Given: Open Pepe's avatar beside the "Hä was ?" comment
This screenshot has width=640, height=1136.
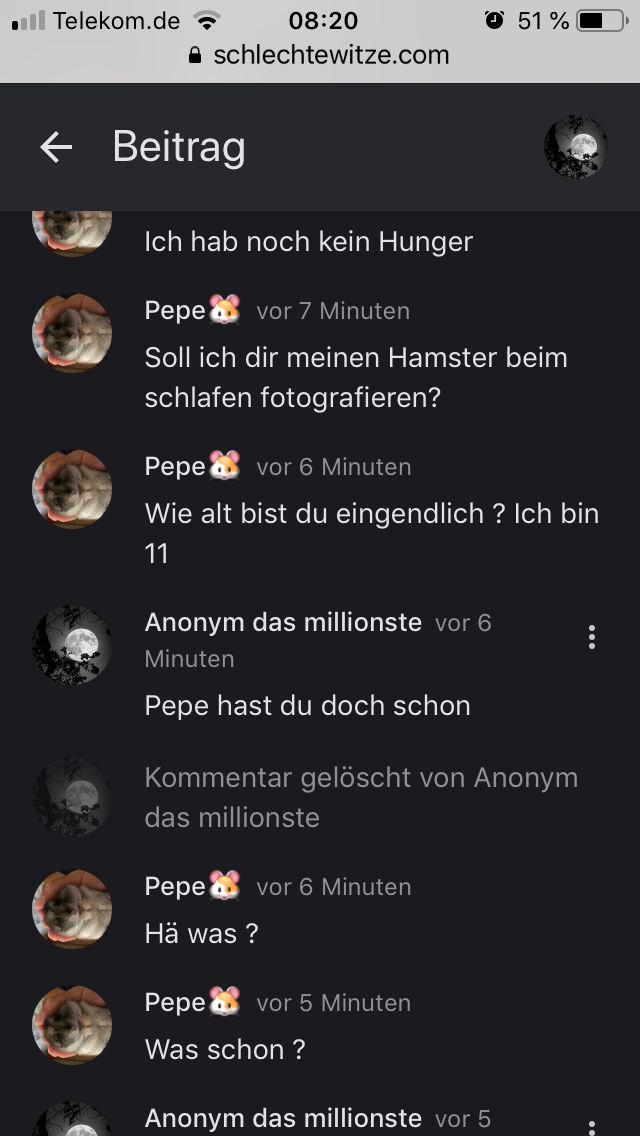Looking at the screenshot, I should click(72, 909).
